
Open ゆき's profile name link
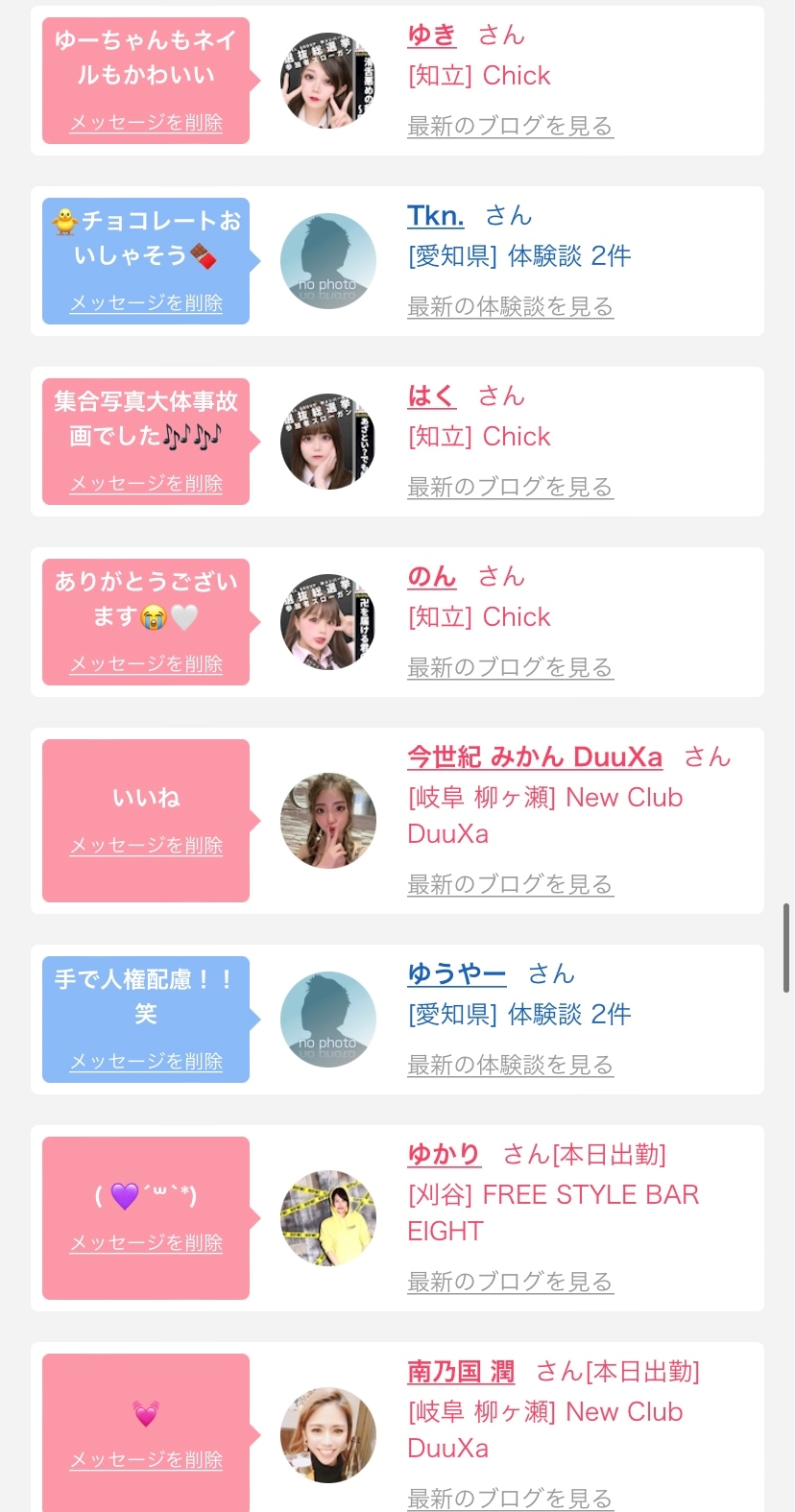pos(431,36)
